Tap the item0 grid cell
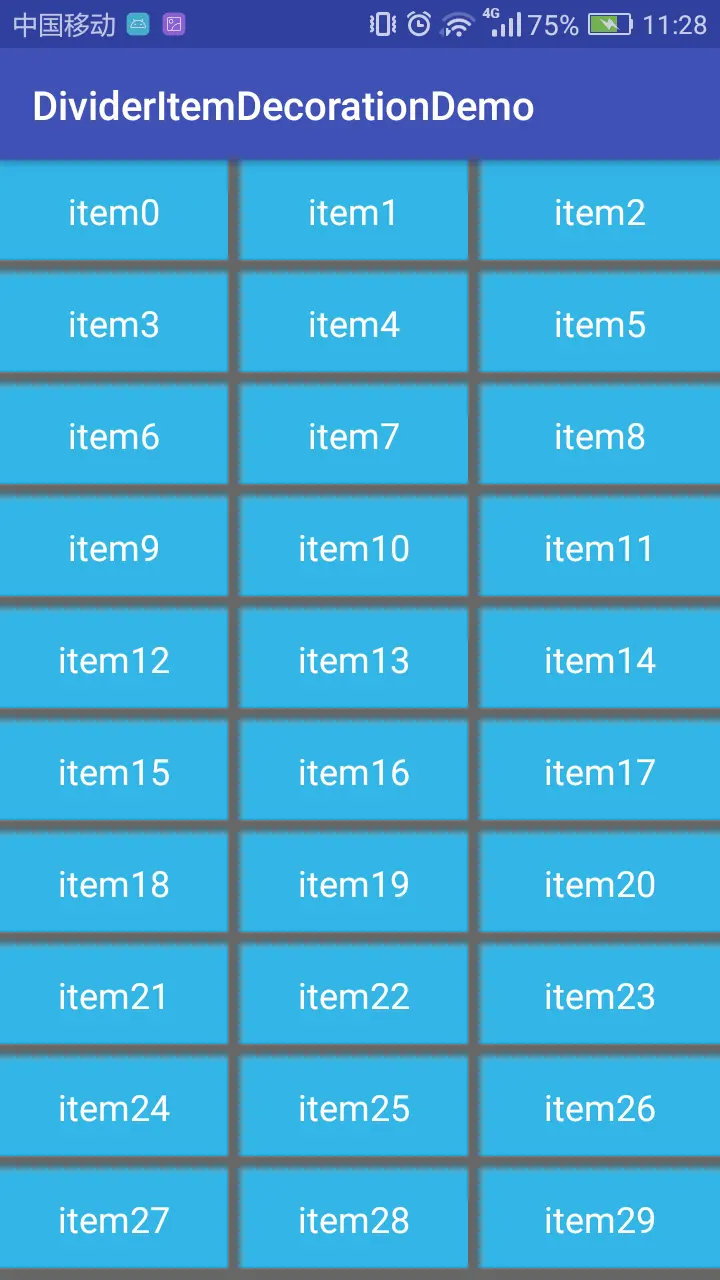The height and width of the screenshot is (1280, 720). pyautogui.click(x=114, y=212)
